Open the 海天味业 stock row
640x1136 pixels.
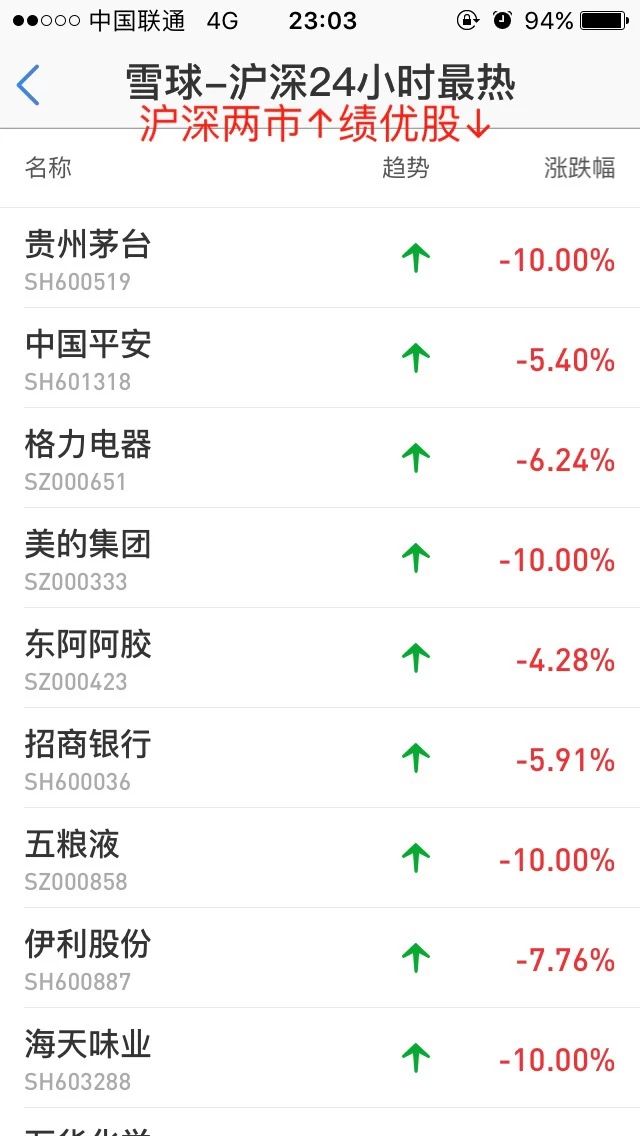click(x=320, y=1058)
